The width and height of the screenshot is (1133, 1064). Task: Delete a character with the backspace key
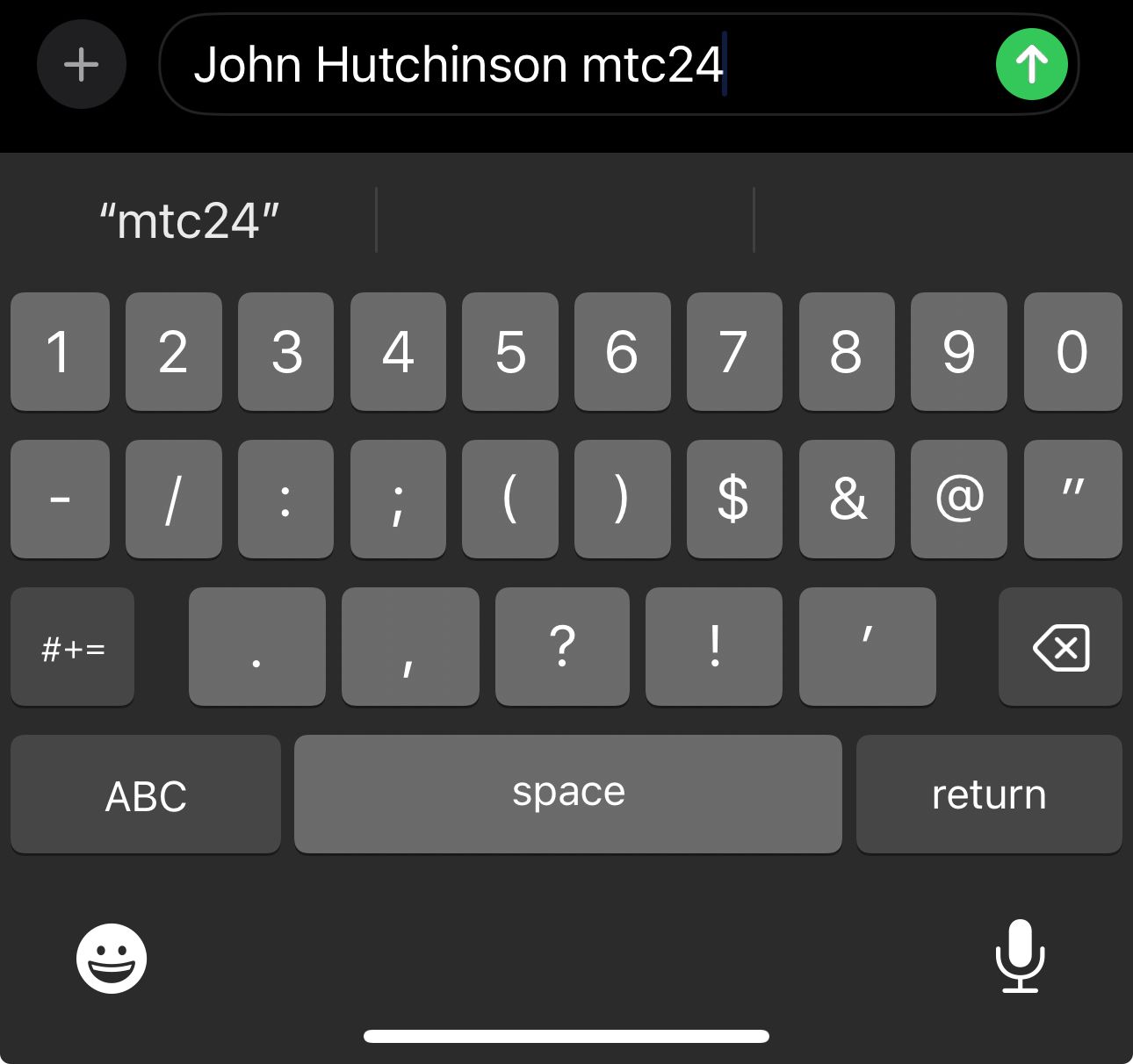[1060, 648]
